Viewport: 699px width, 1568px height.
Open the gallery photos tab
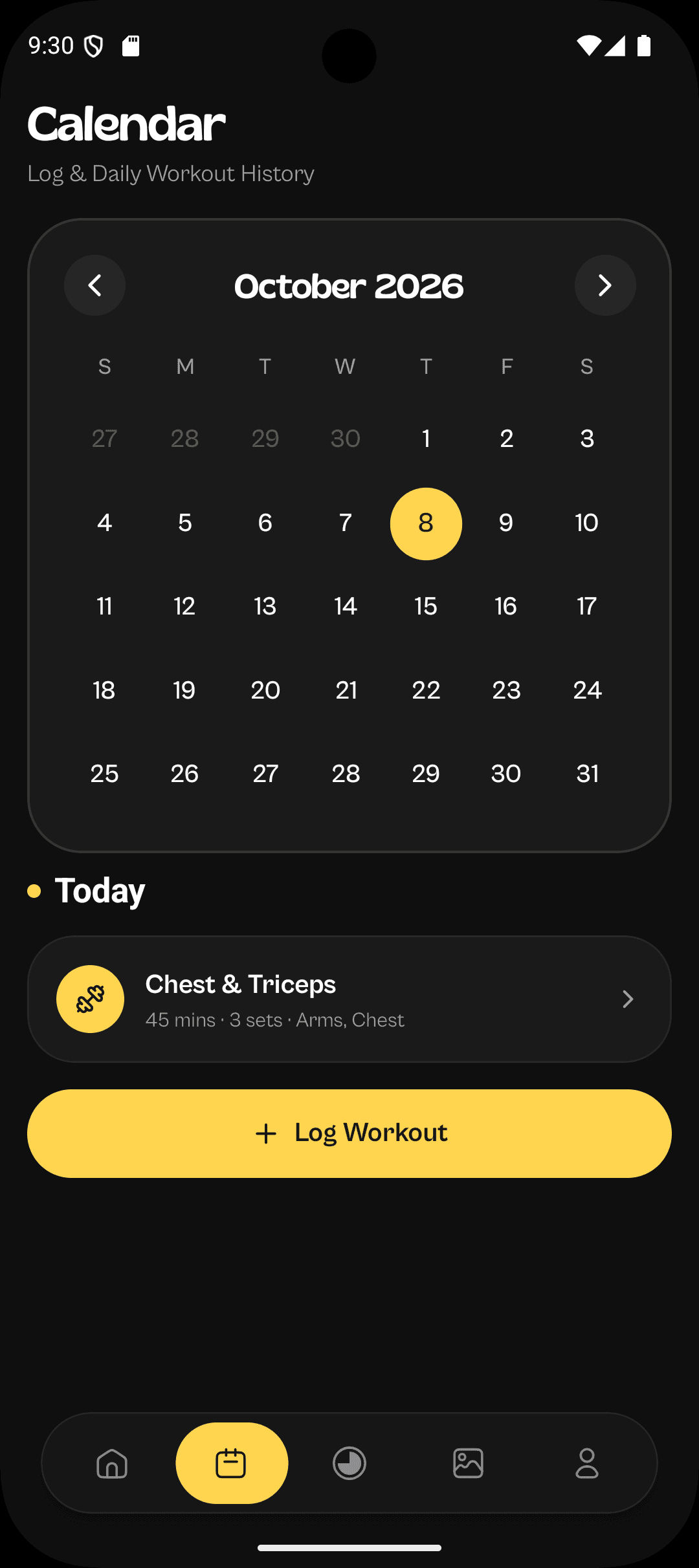[468, 1463]
